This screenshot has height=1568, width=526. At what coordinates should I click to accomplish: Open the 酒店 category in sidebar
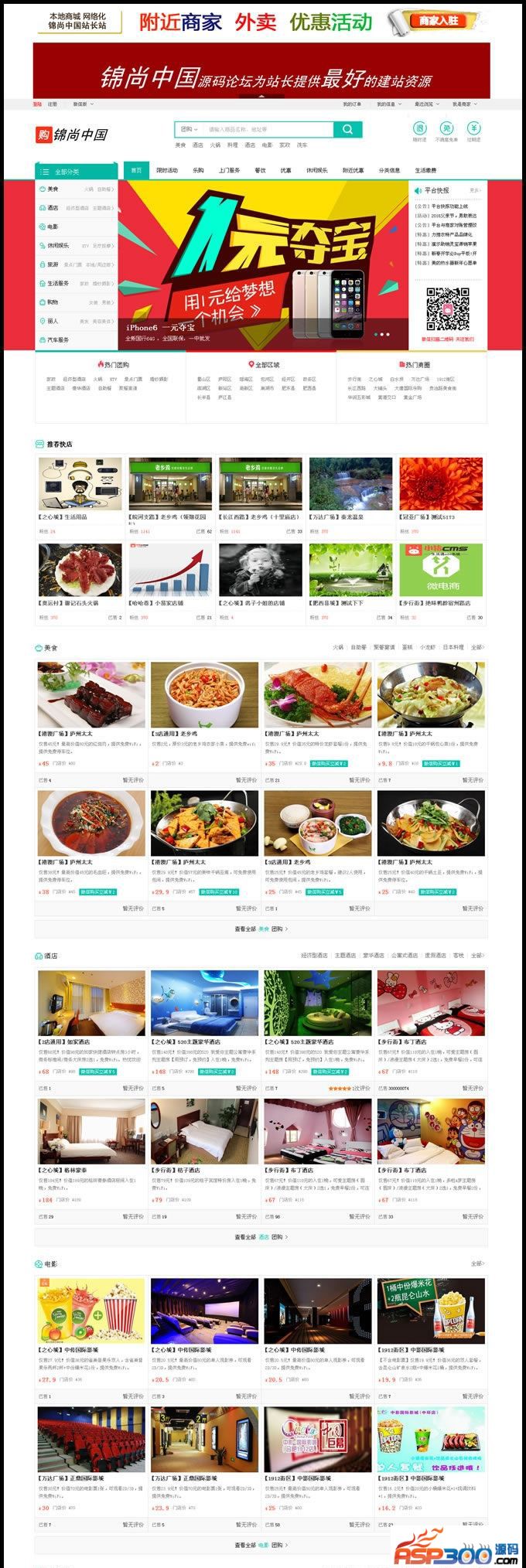click(x=53, y=208)
